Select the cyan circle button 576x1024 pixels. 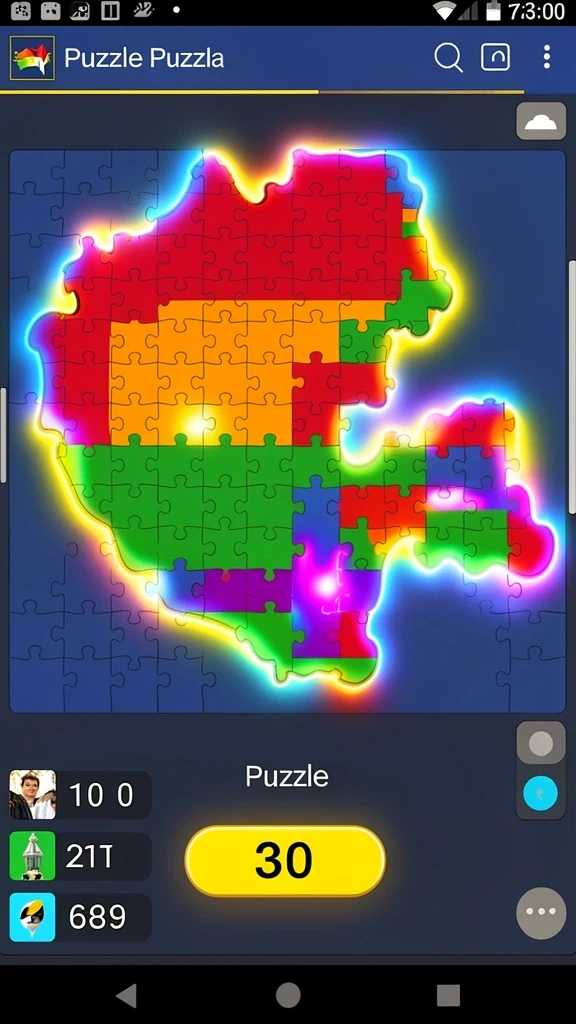541,793
